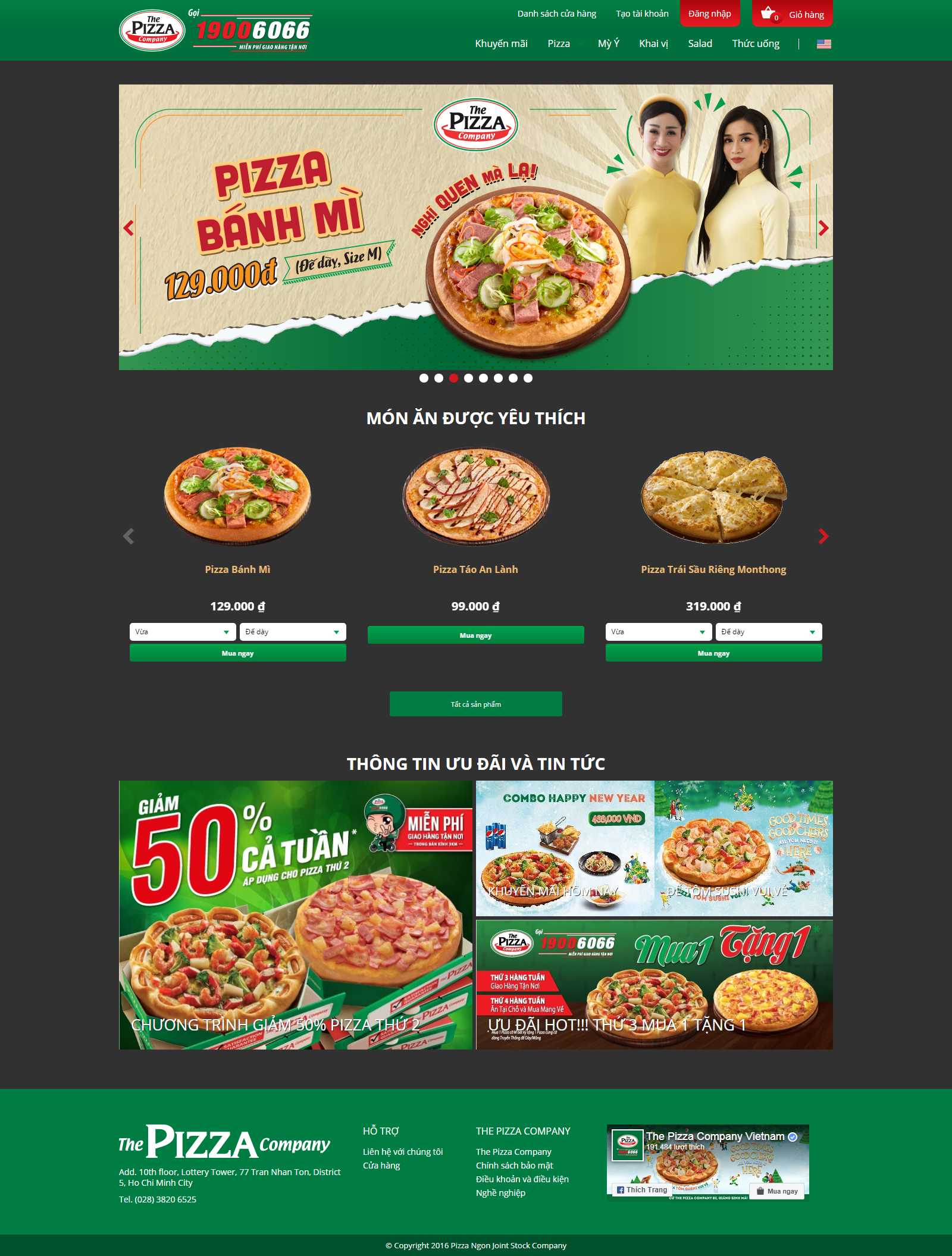Like the Facebook page via Thích Trang
Viewport: 952px width, 1256px height.
(642, 1190)
